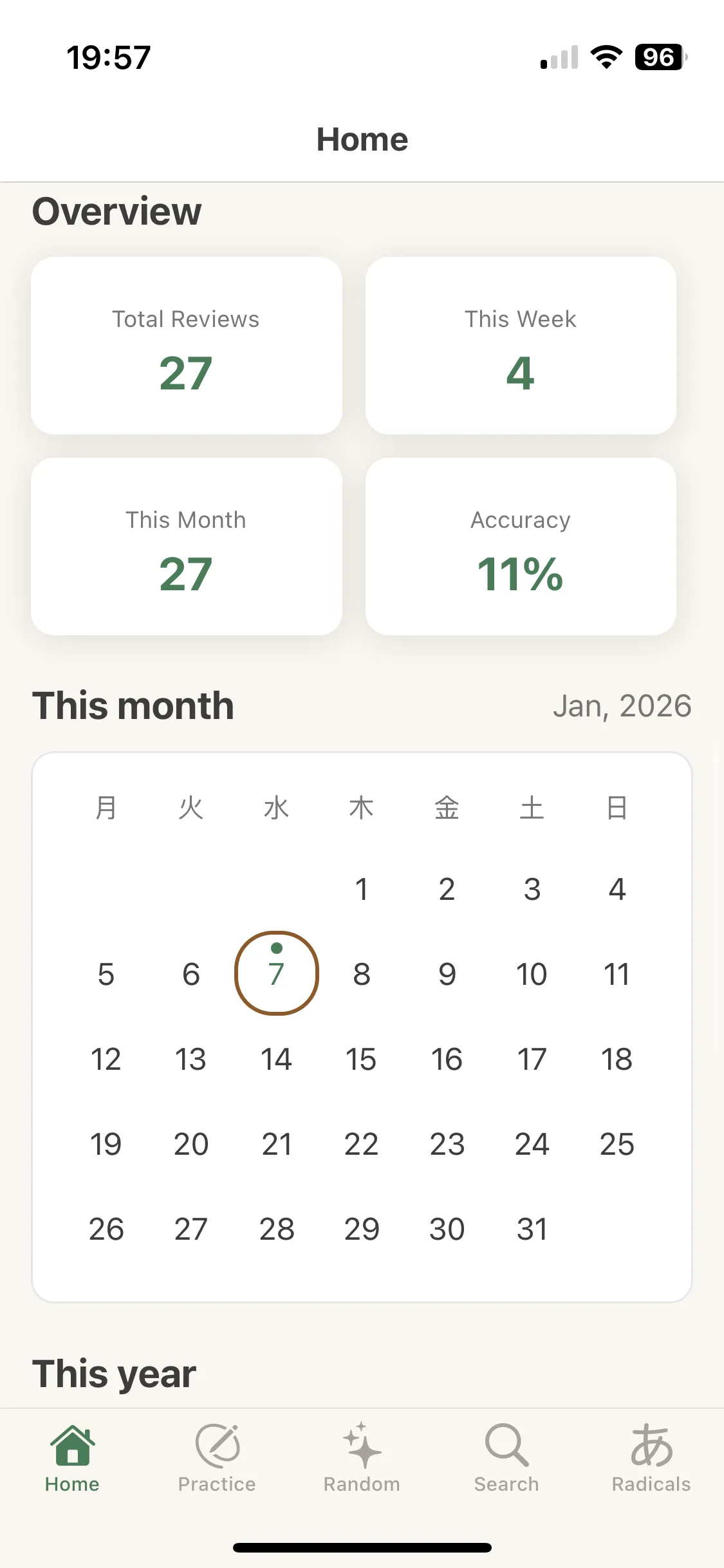
Task: Open the Total Reviews card
Action: click(x=186, y=345)
